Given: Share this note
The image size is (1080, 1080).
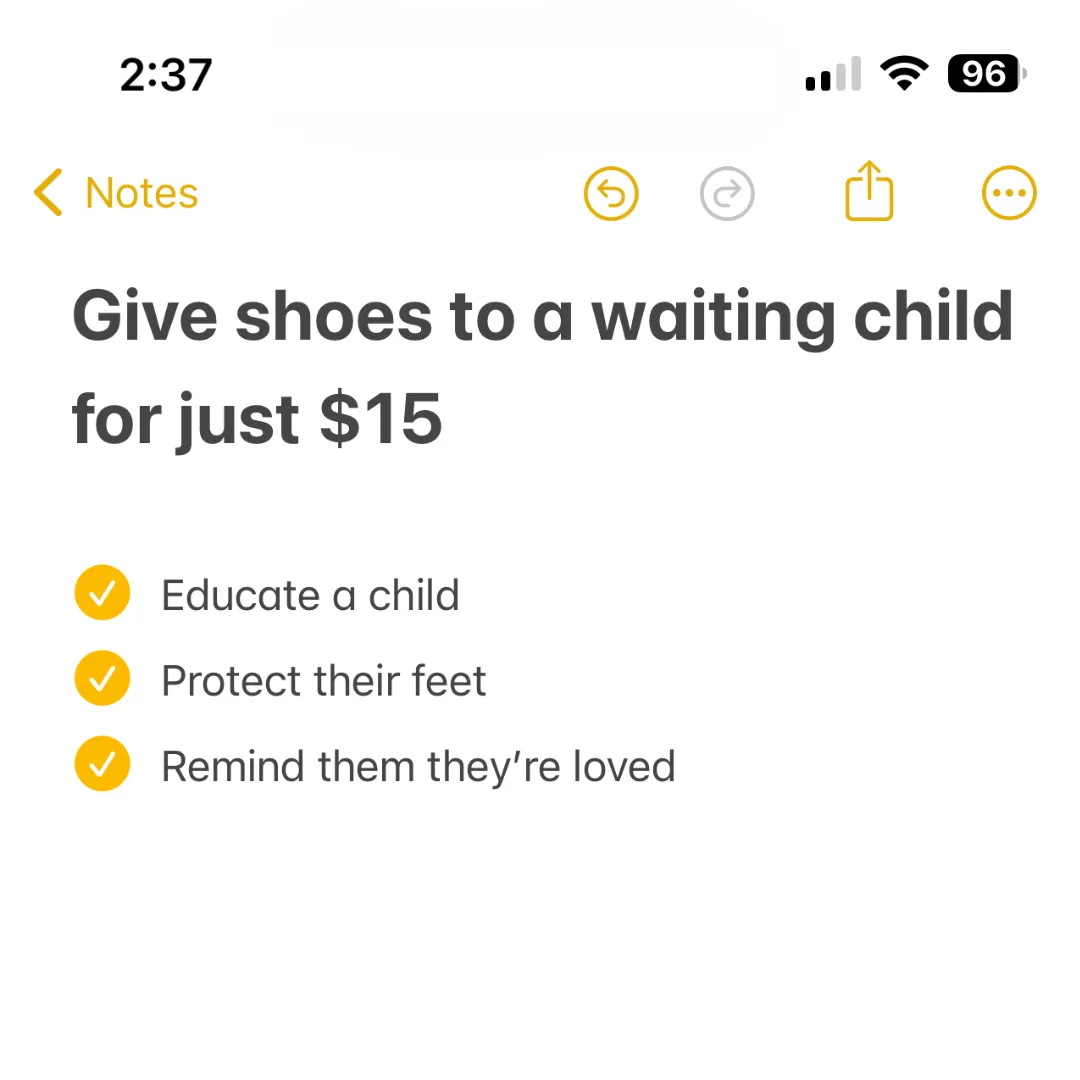Looking at the screenshot, I should [869, 191].
